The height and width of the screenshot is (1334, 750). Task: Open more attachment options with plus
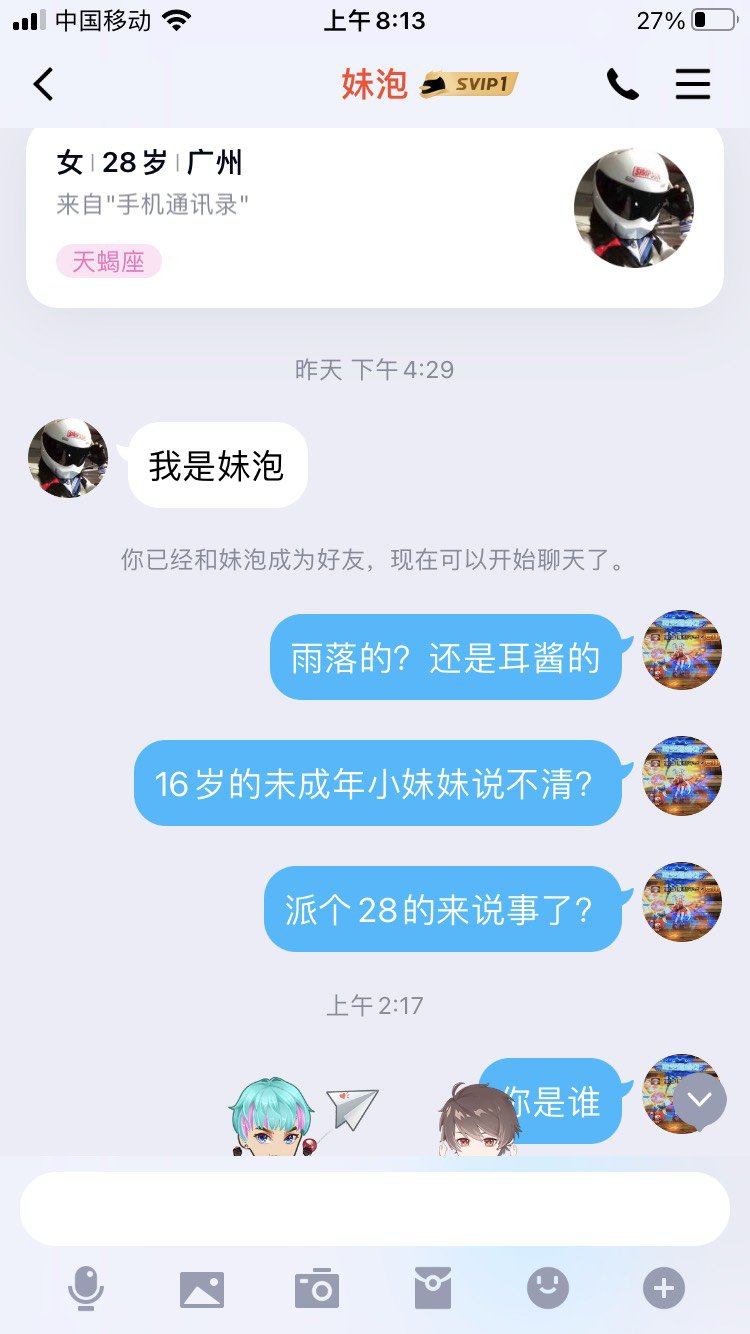pyautogui.click(x=664, y=1288)
